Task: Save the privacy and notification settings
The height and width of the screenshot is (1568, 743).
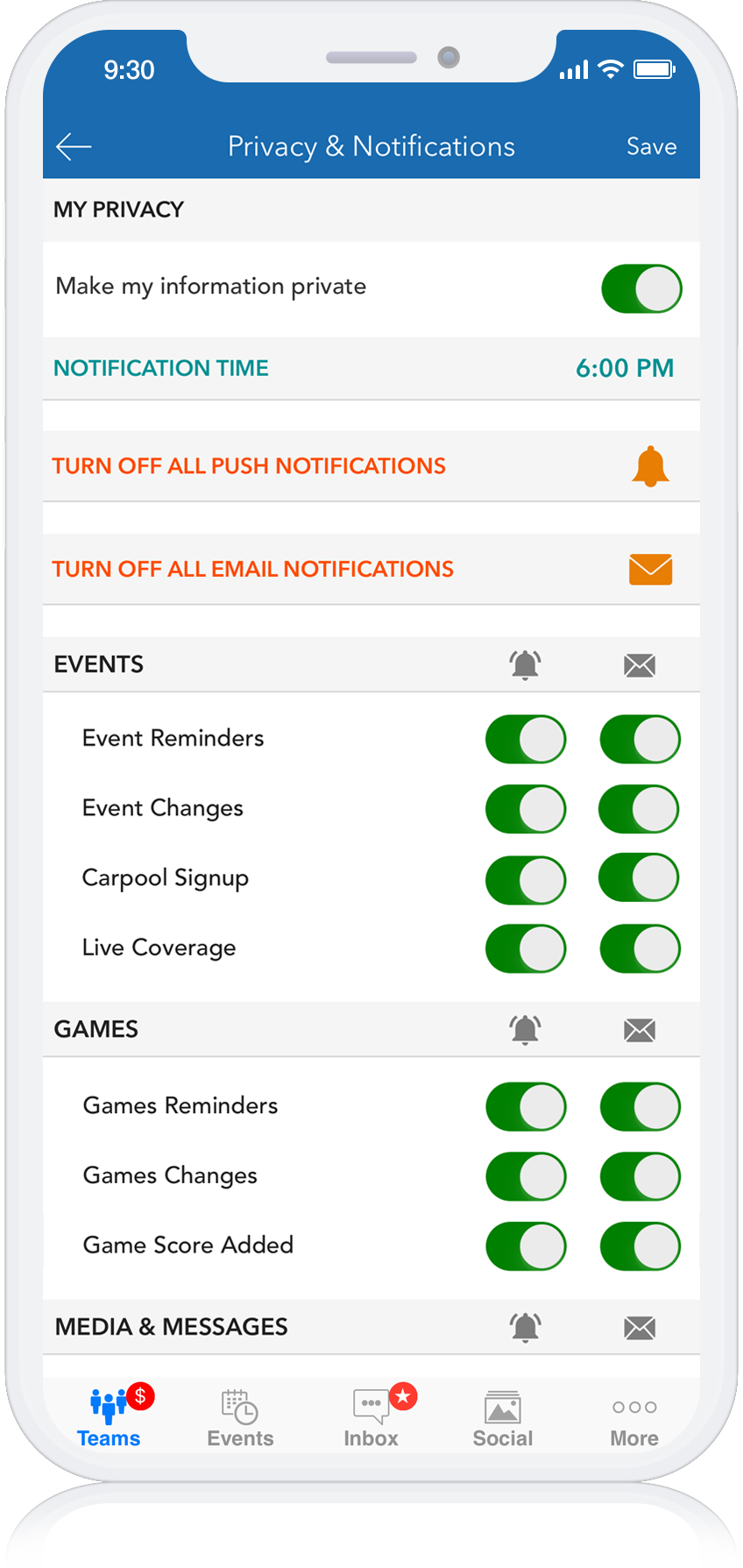Action: click(x=651, y=146)
